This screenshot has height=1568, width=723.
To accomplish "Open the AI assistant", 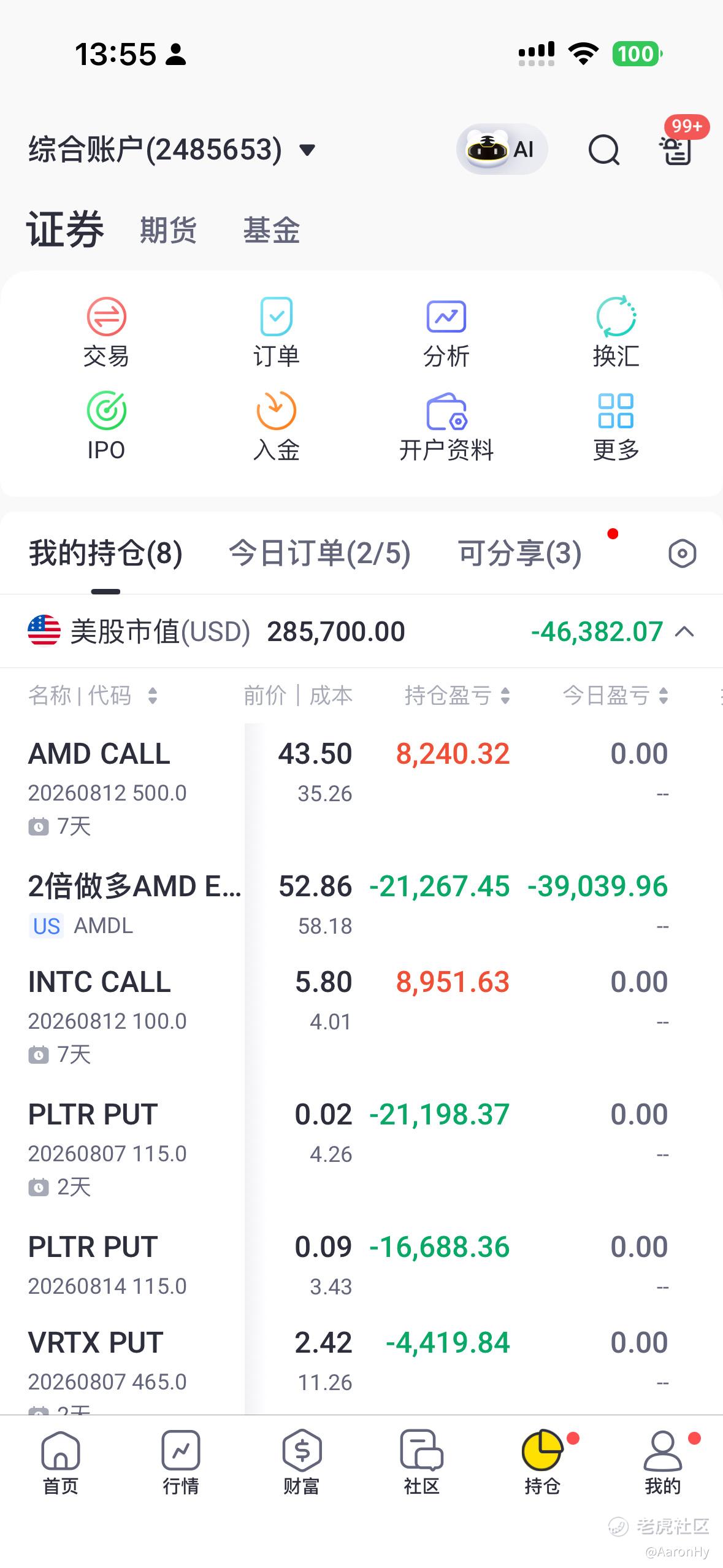I will (x=502, y=149).
